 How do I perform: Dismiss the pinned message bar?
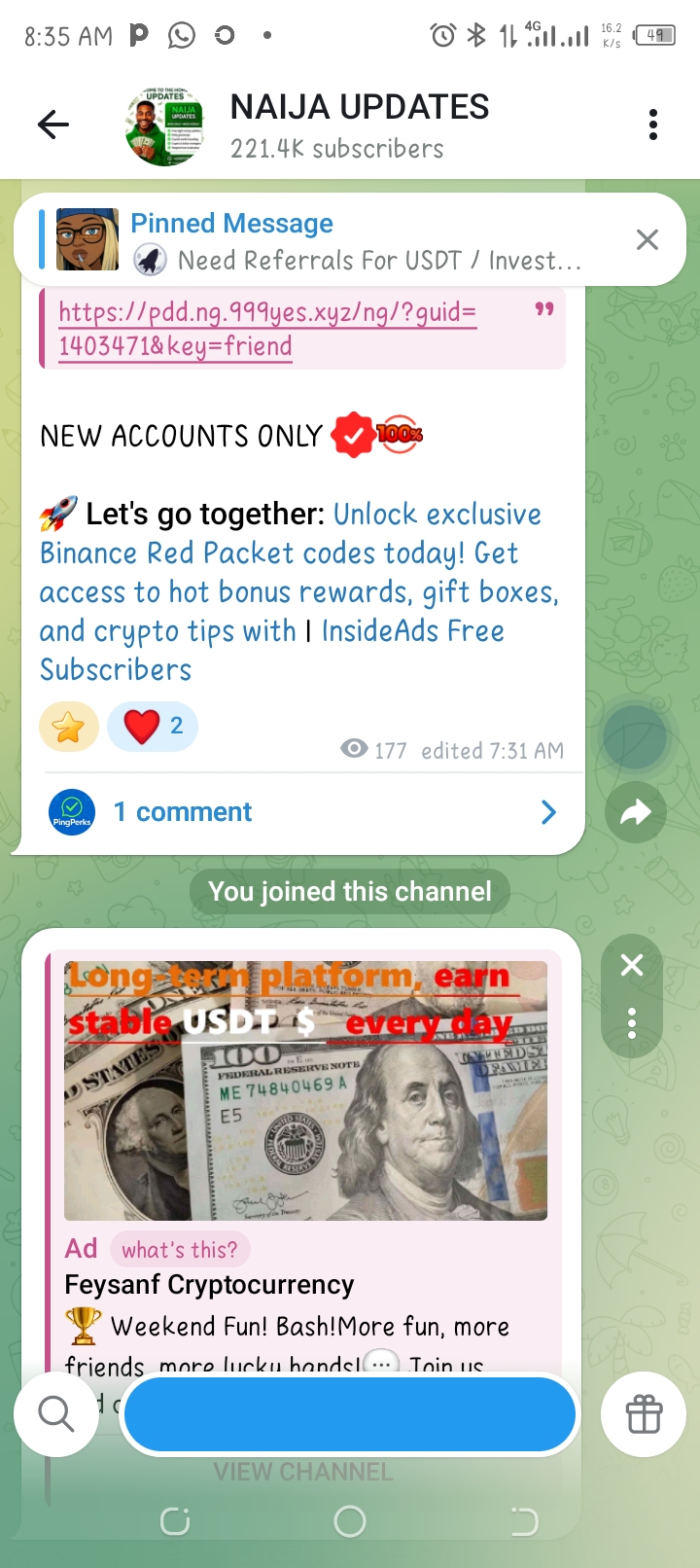[x=647, y=239]
